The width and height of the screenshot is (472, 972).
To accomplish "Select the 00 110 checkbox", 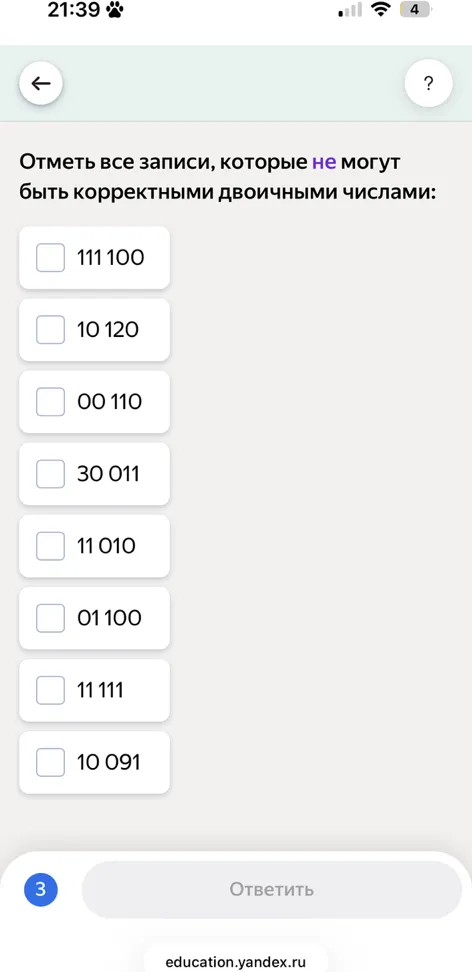I will (50, 402).
